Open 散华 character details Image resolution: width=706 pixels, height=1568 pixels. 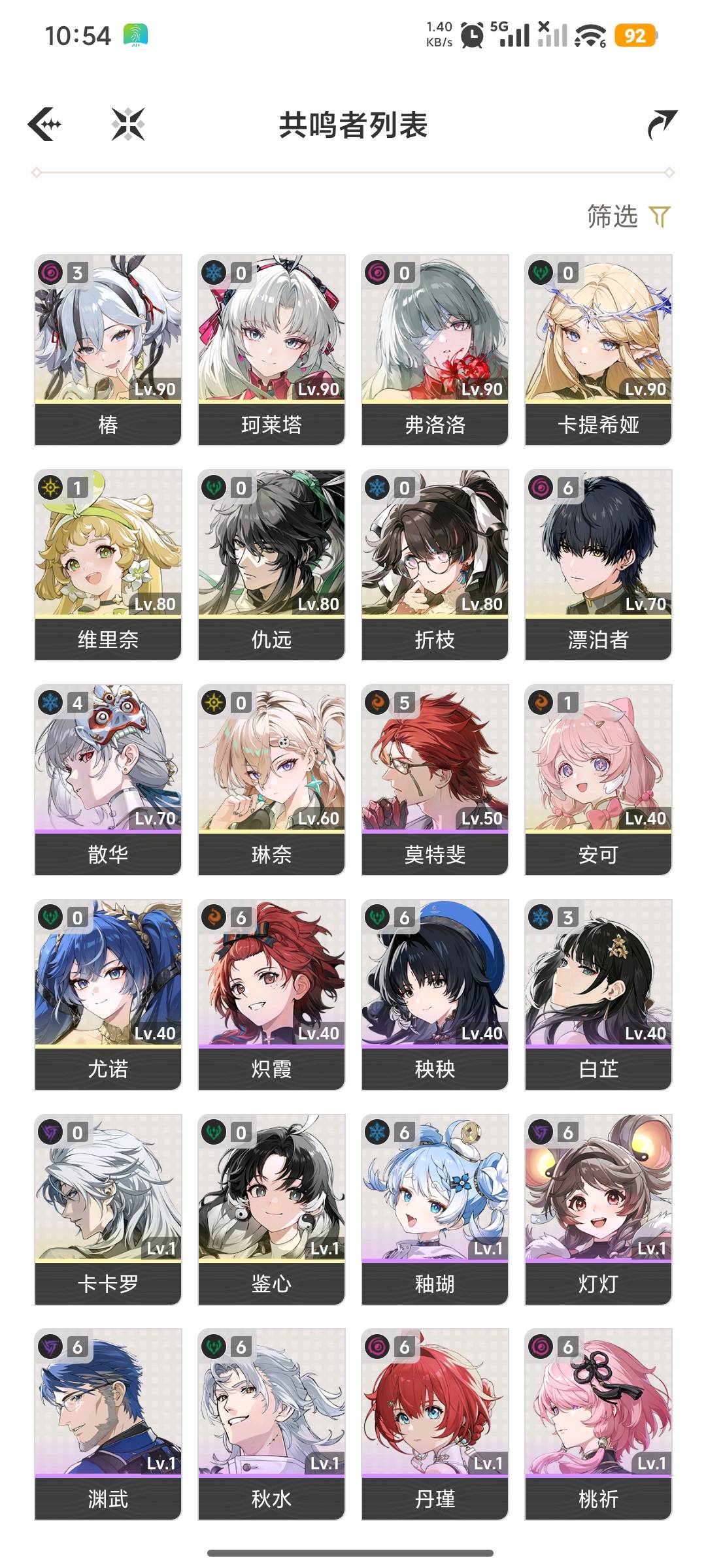[108, 780]
